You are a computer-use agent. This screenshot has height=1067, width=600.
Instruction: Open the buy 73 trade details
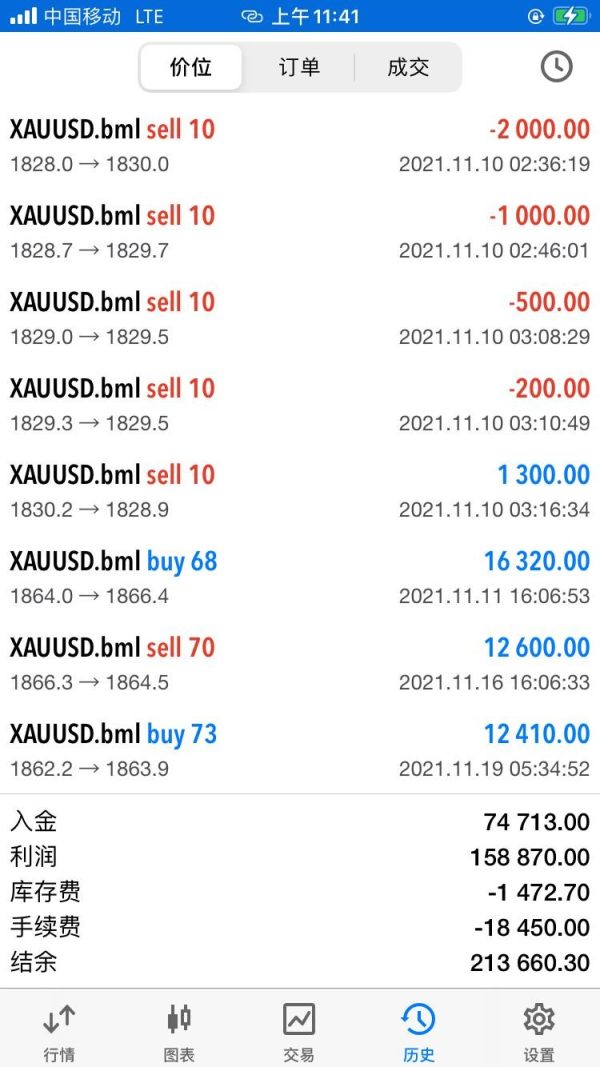[x=300, y=751]
